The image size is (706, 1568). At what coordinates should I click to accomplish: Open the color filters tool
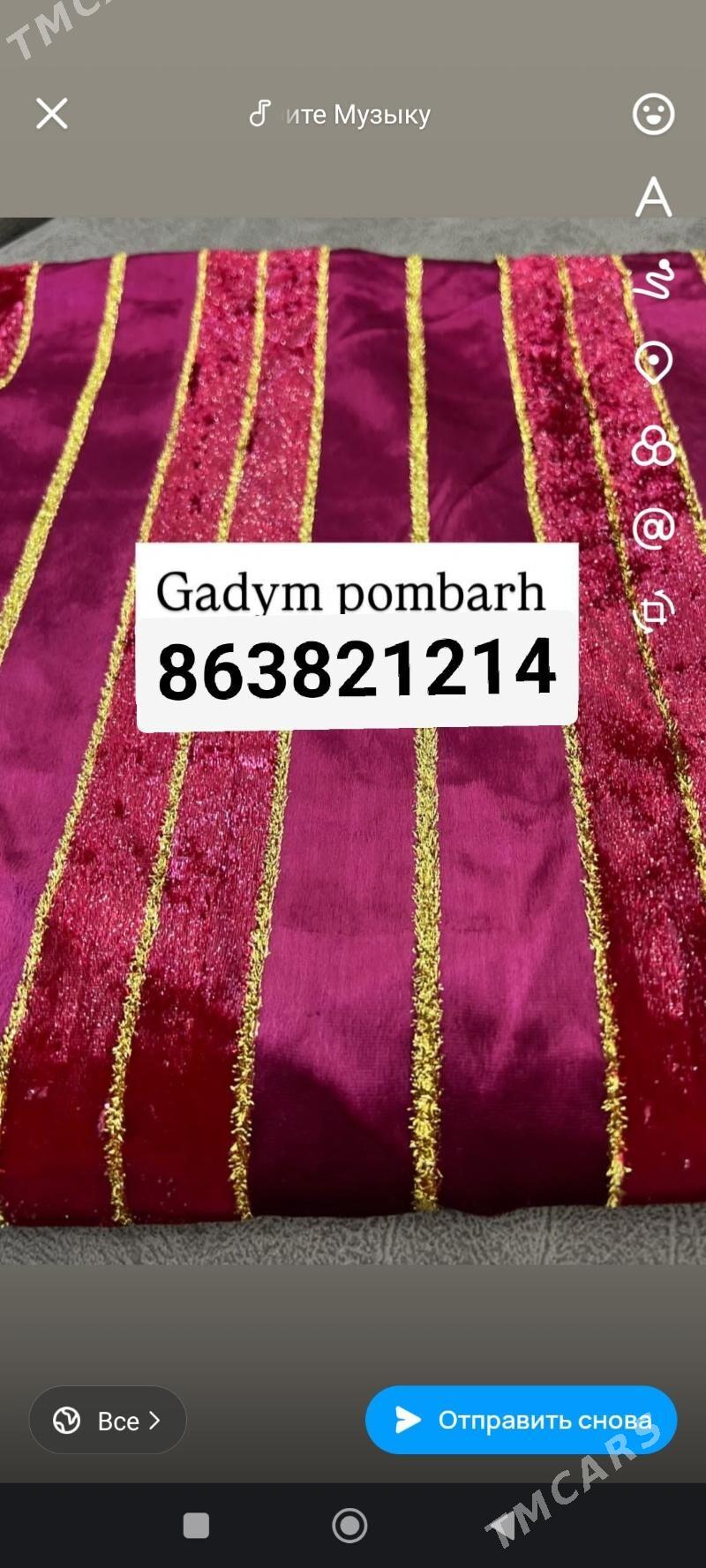pyautogui.click(x=653, y=446)
